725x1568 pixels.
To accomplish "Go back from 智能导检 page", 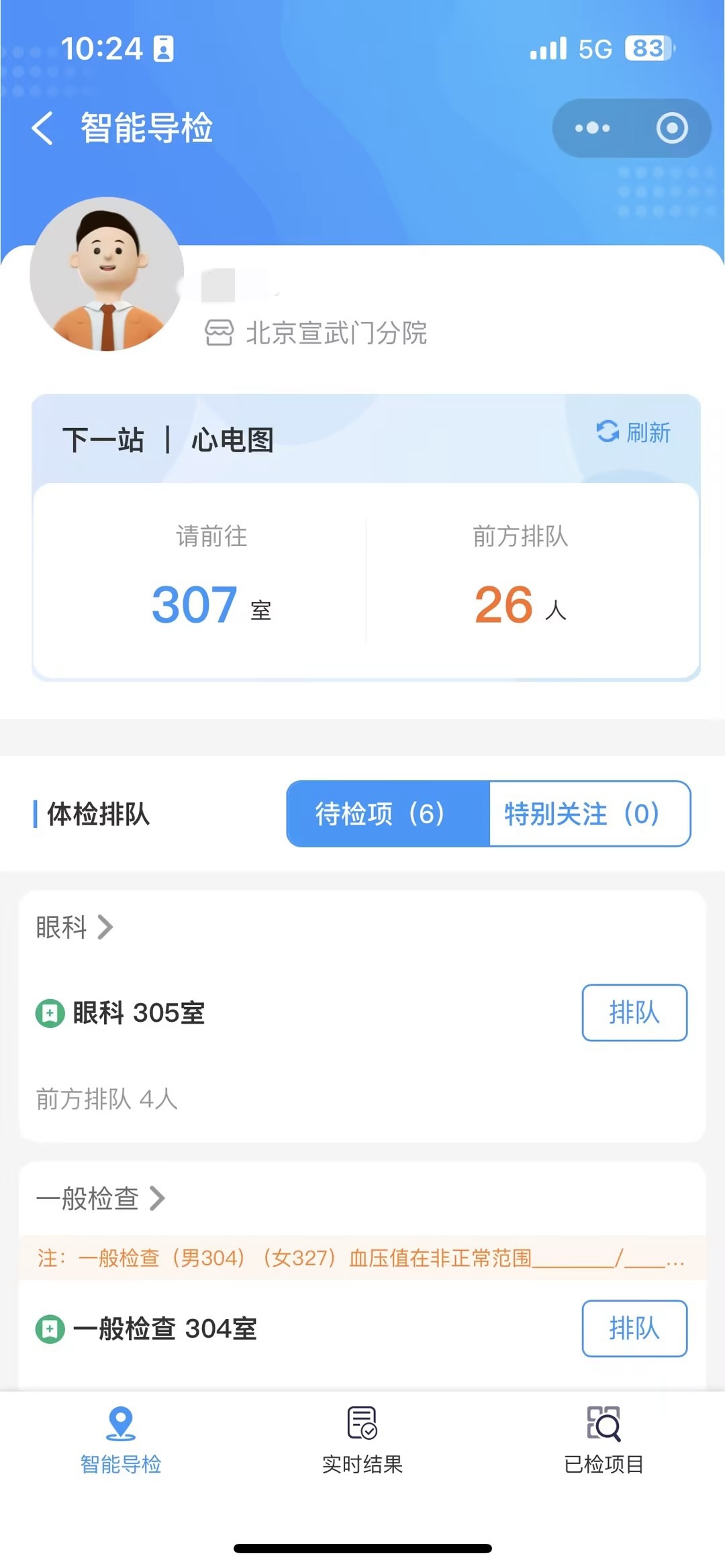I will tap(42, 128).
